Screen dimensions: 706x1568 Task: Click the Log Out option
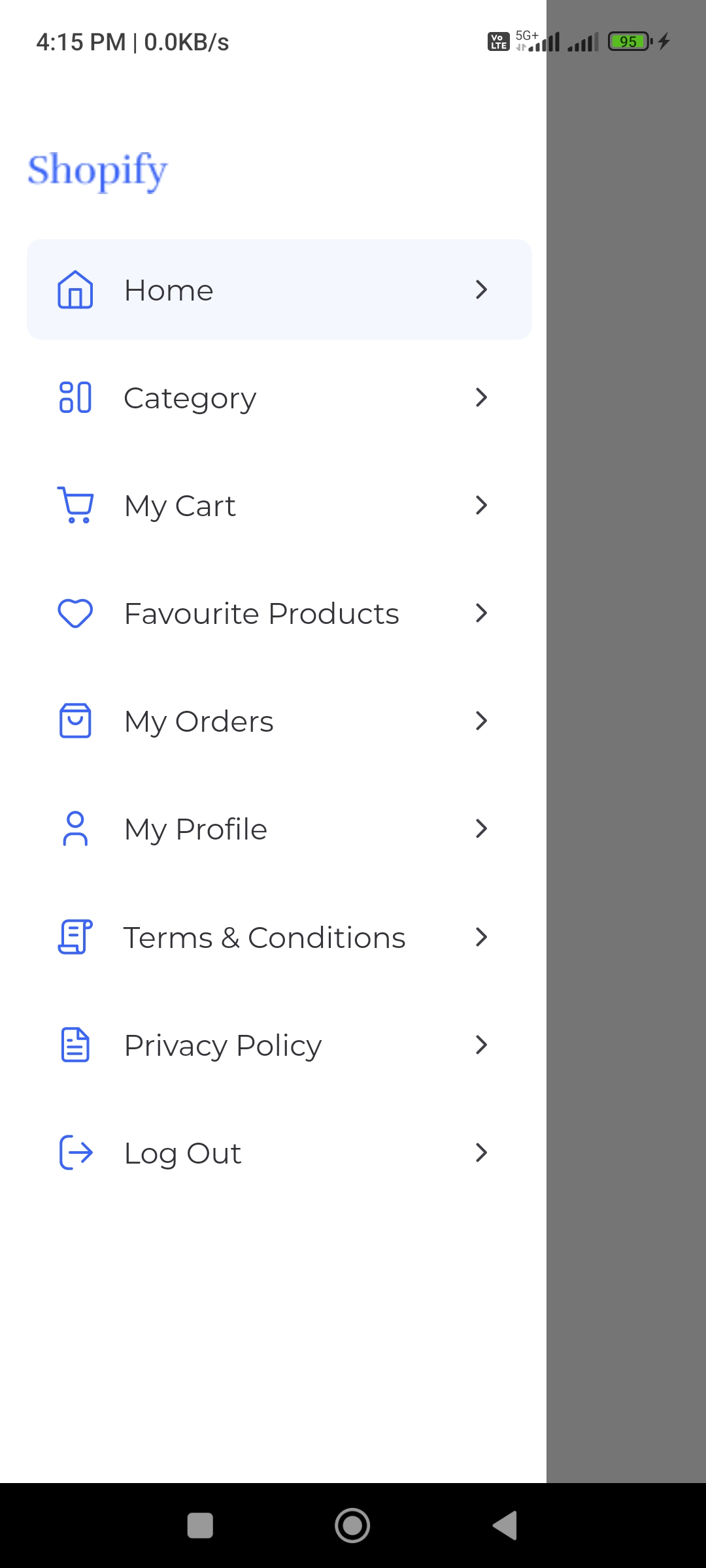point(182,1152)
